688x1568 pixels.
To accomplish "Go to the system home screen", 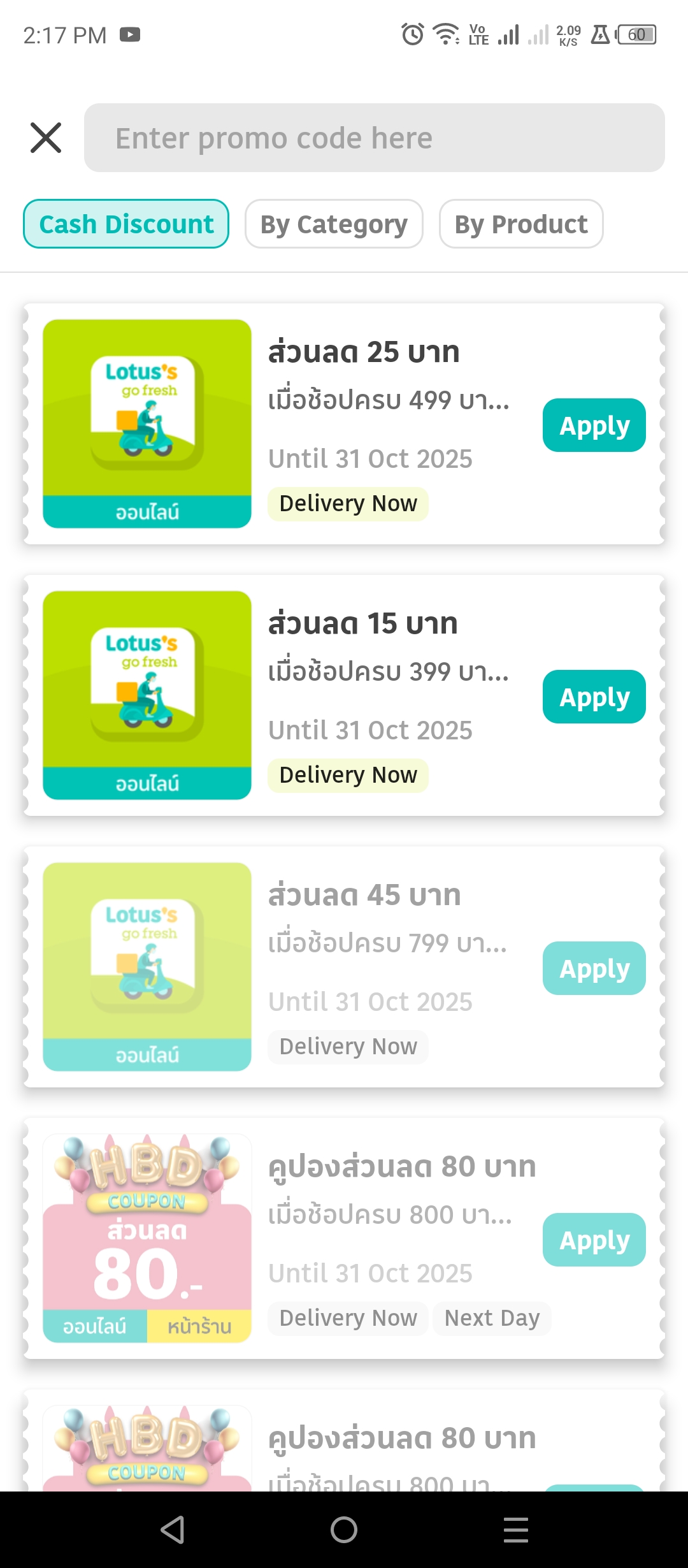I will click(x=344, y=1530).
